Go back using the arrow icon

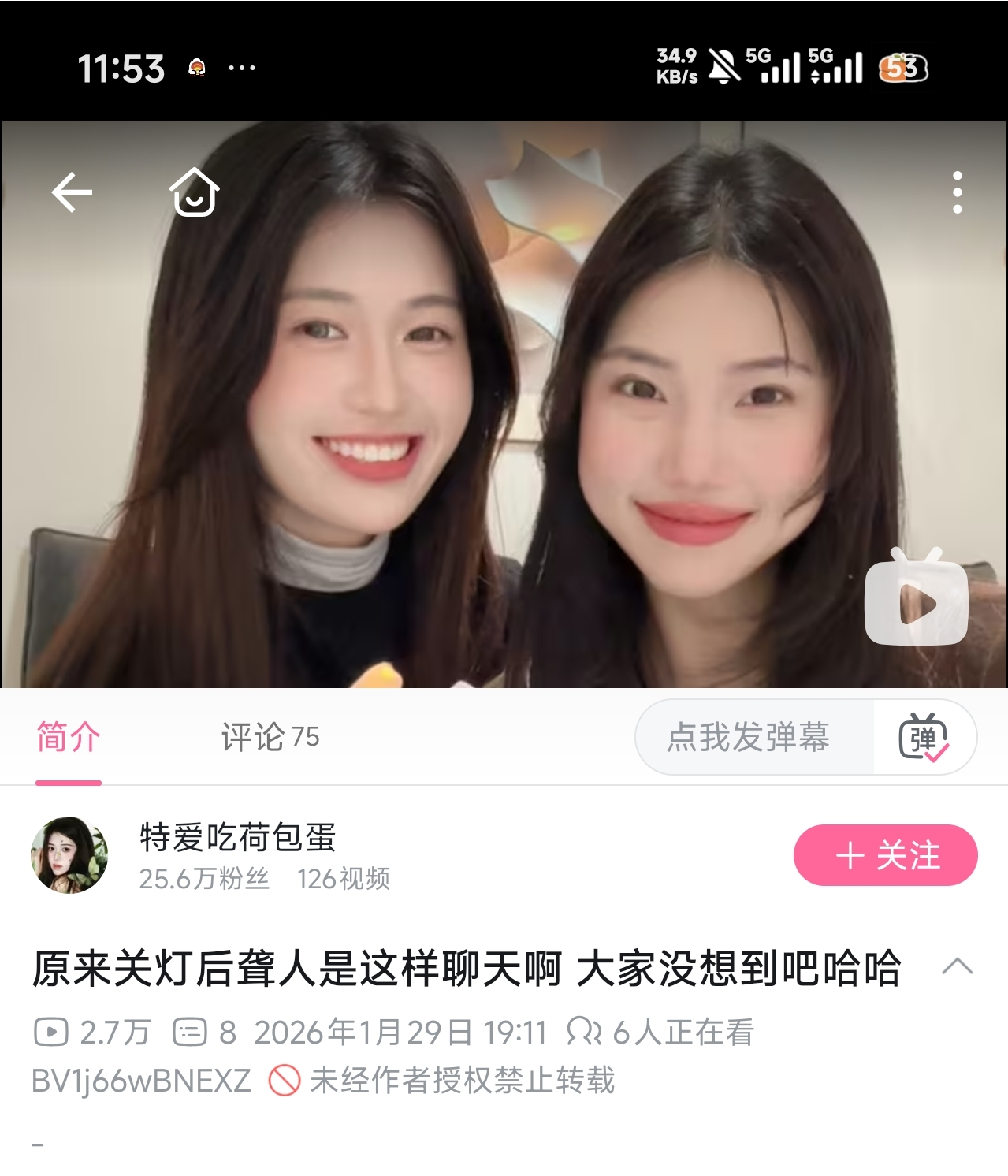72,192
